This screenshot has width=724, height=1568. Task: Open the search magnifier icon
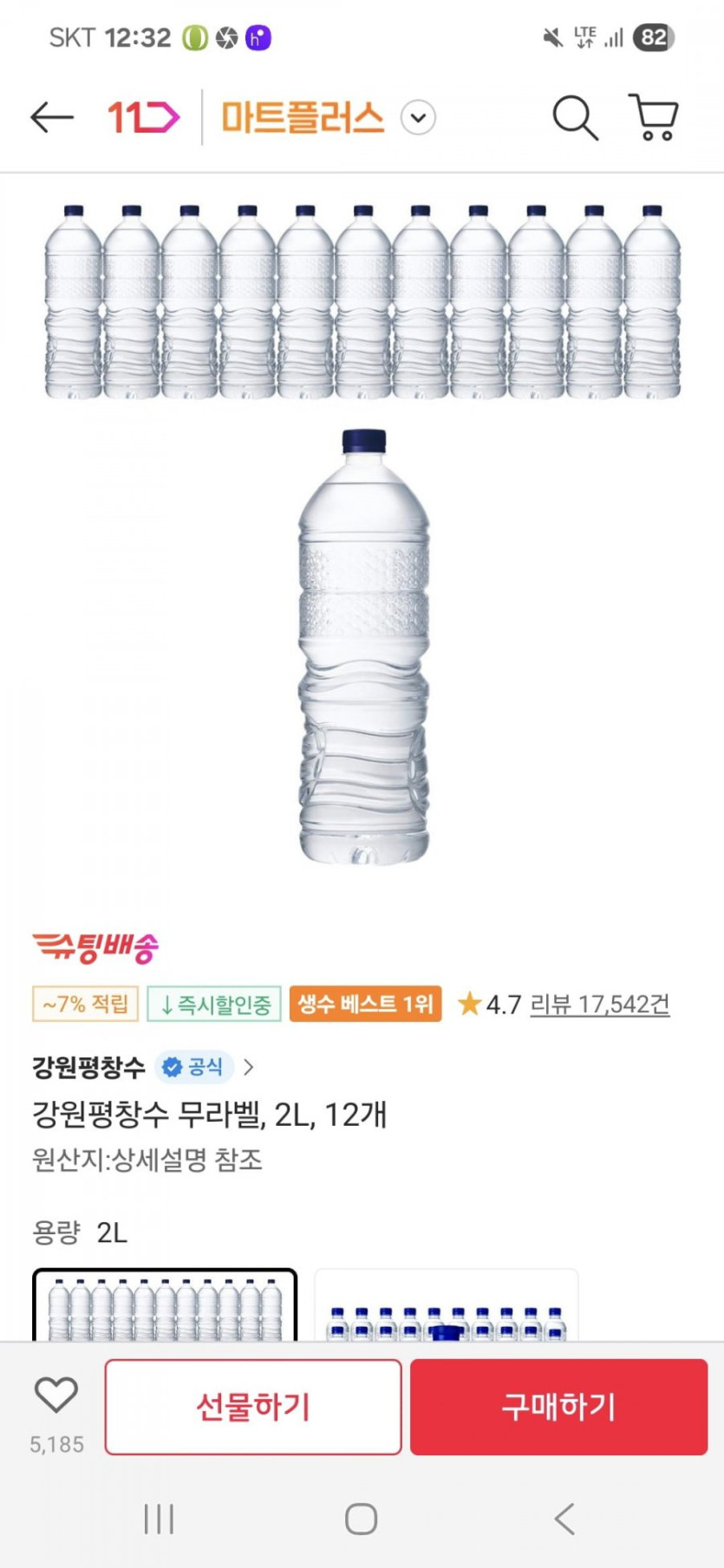point(576,117)
